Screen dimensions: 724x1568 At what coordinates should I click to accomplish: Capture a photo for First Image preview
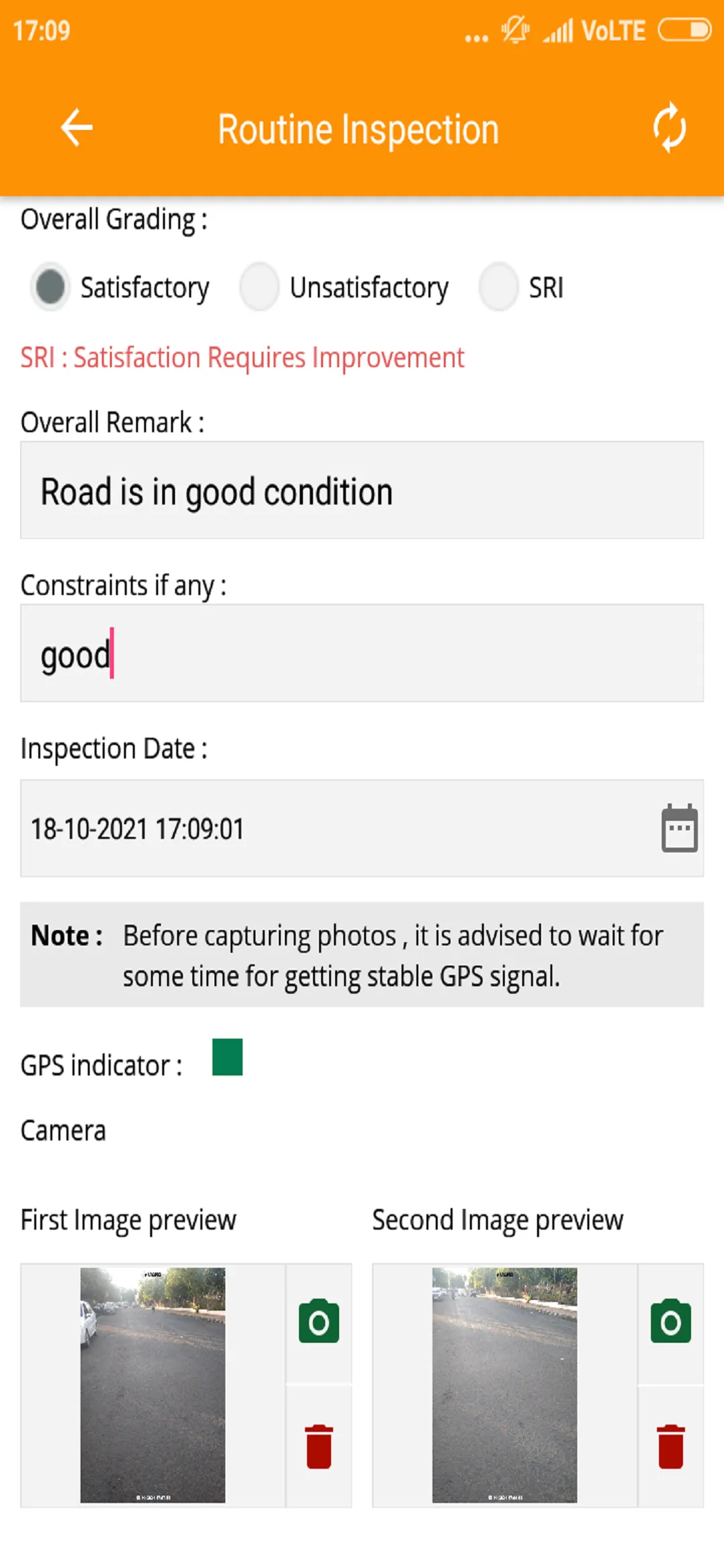point(318,1321)
